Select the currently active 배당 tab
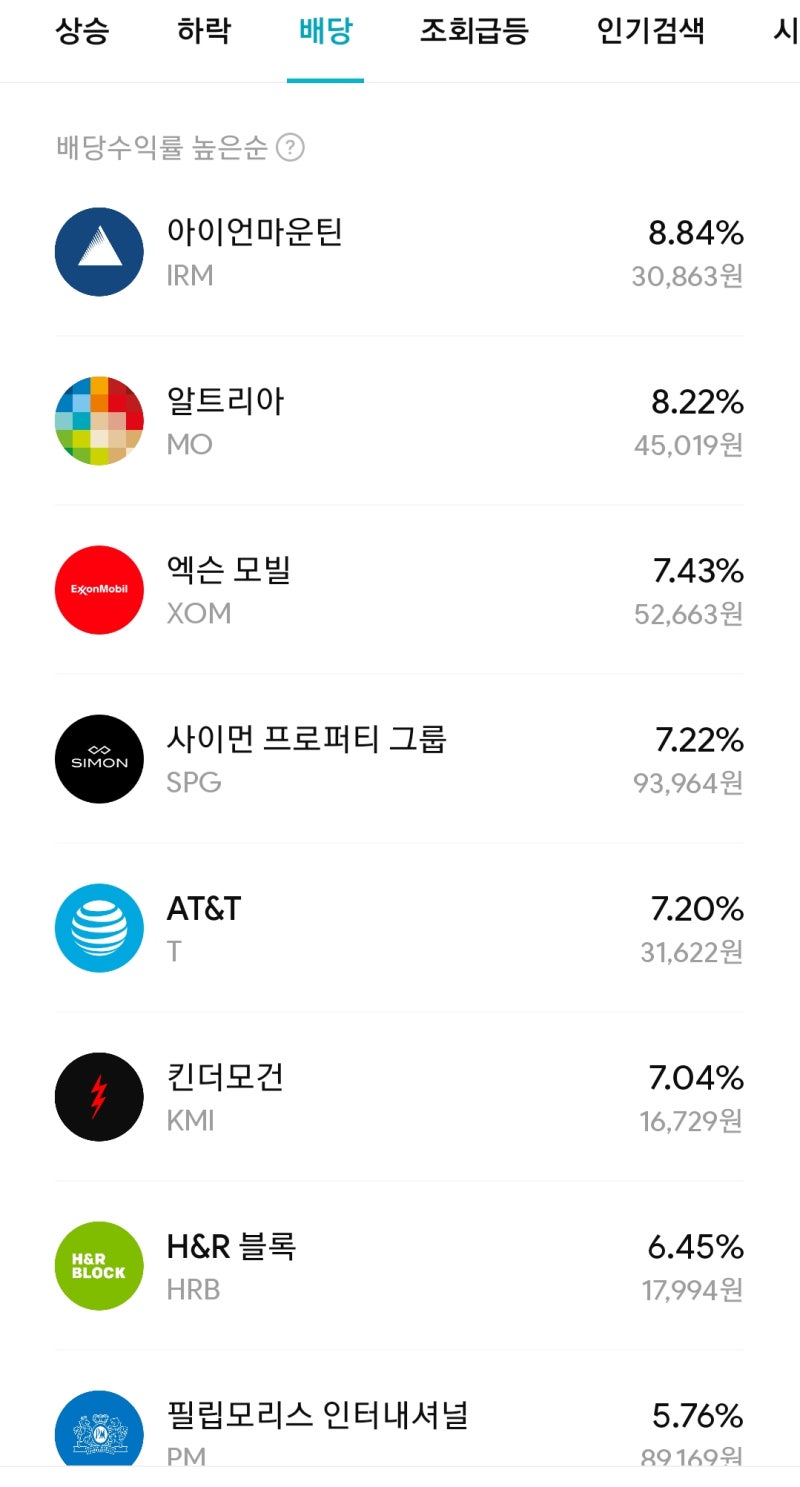 point(325,31)
